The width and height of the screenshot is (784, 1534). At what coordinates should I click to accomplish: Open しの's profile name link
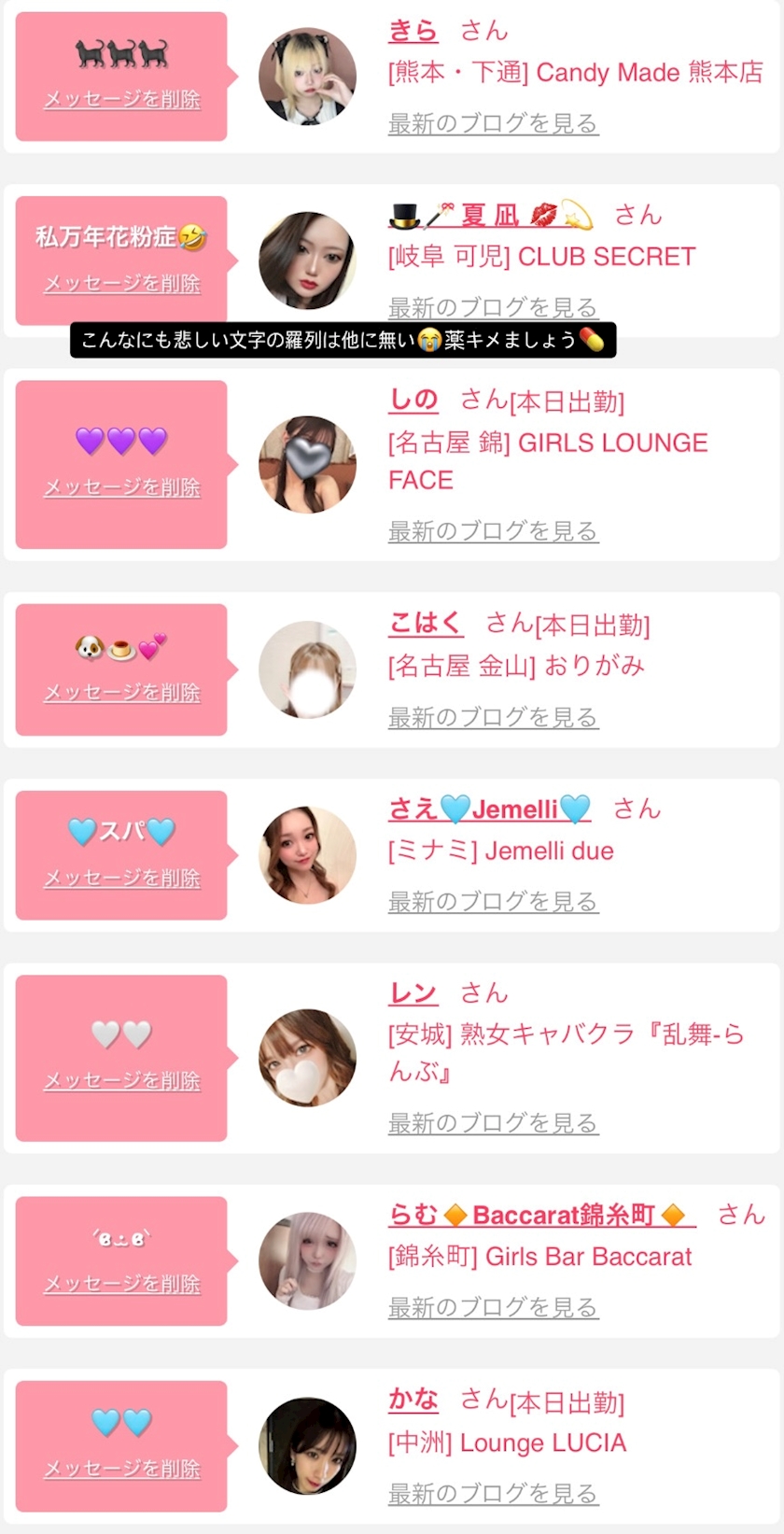413,401
